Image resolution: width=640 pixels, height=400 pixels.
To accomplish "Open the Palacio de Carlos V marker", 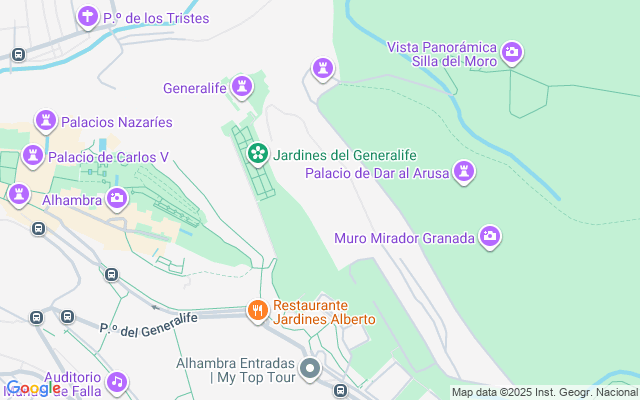I will tap(33, 157).
